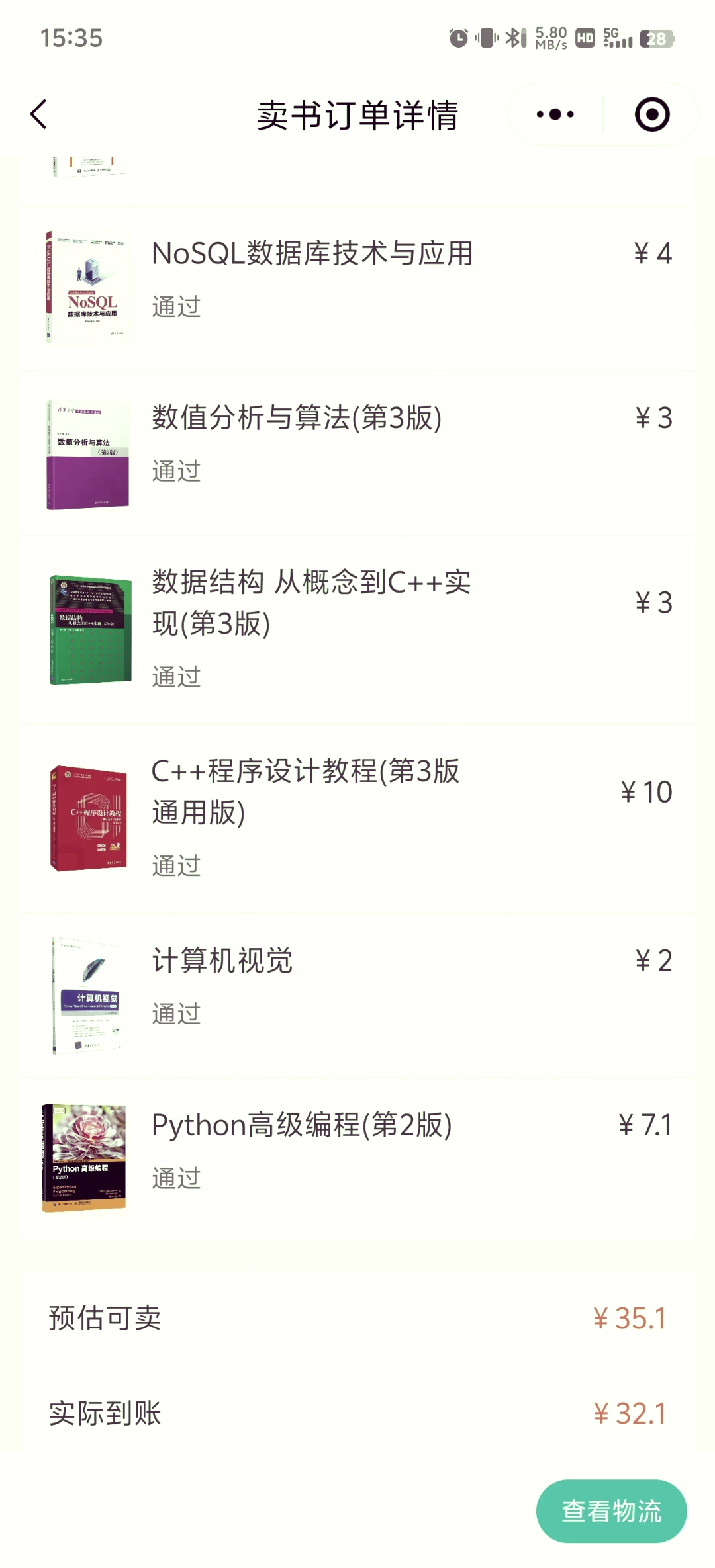Open the NoSQL数据库技术与应用 book entry
The image size is (715, 1568).
coord(311,253)
